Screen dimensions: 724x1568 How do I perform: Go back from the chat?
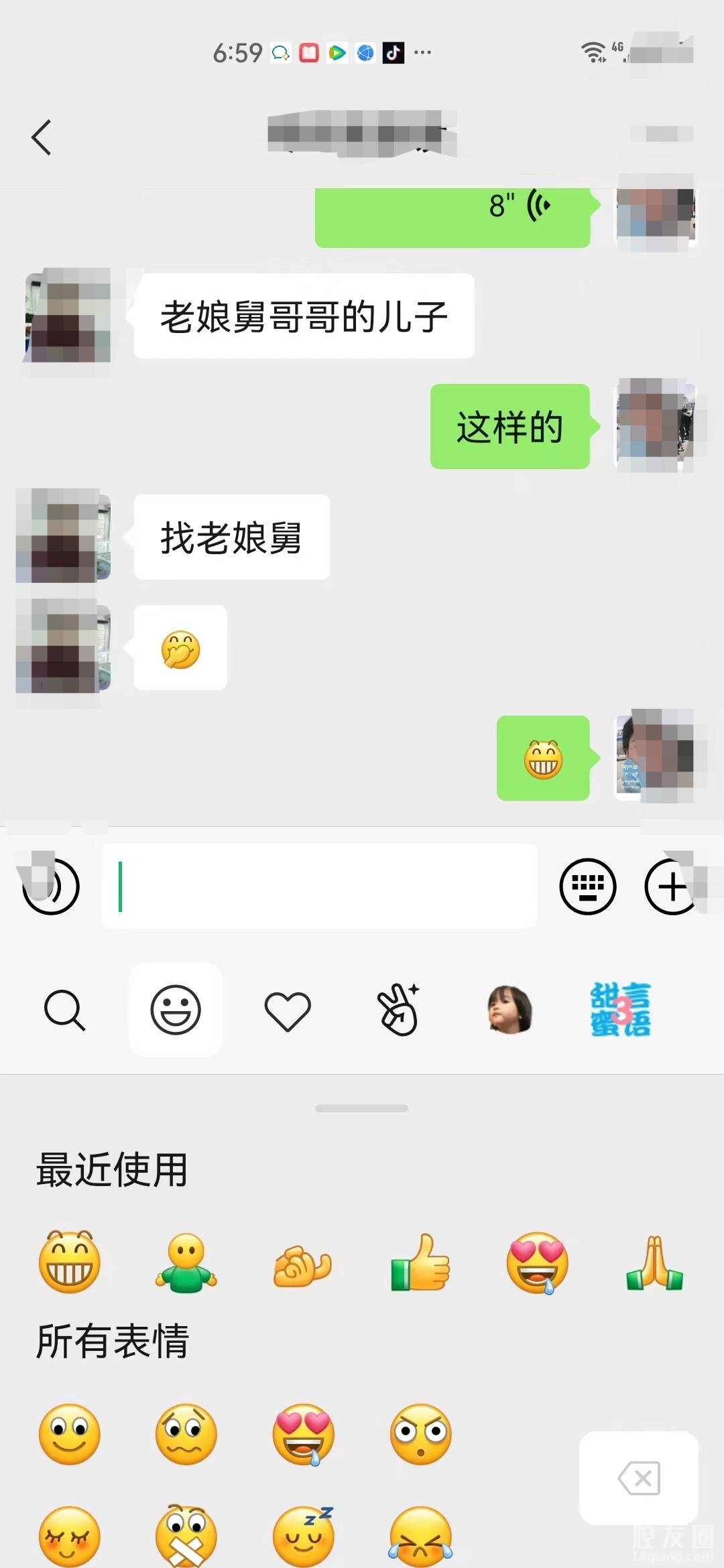click(42, 137)
